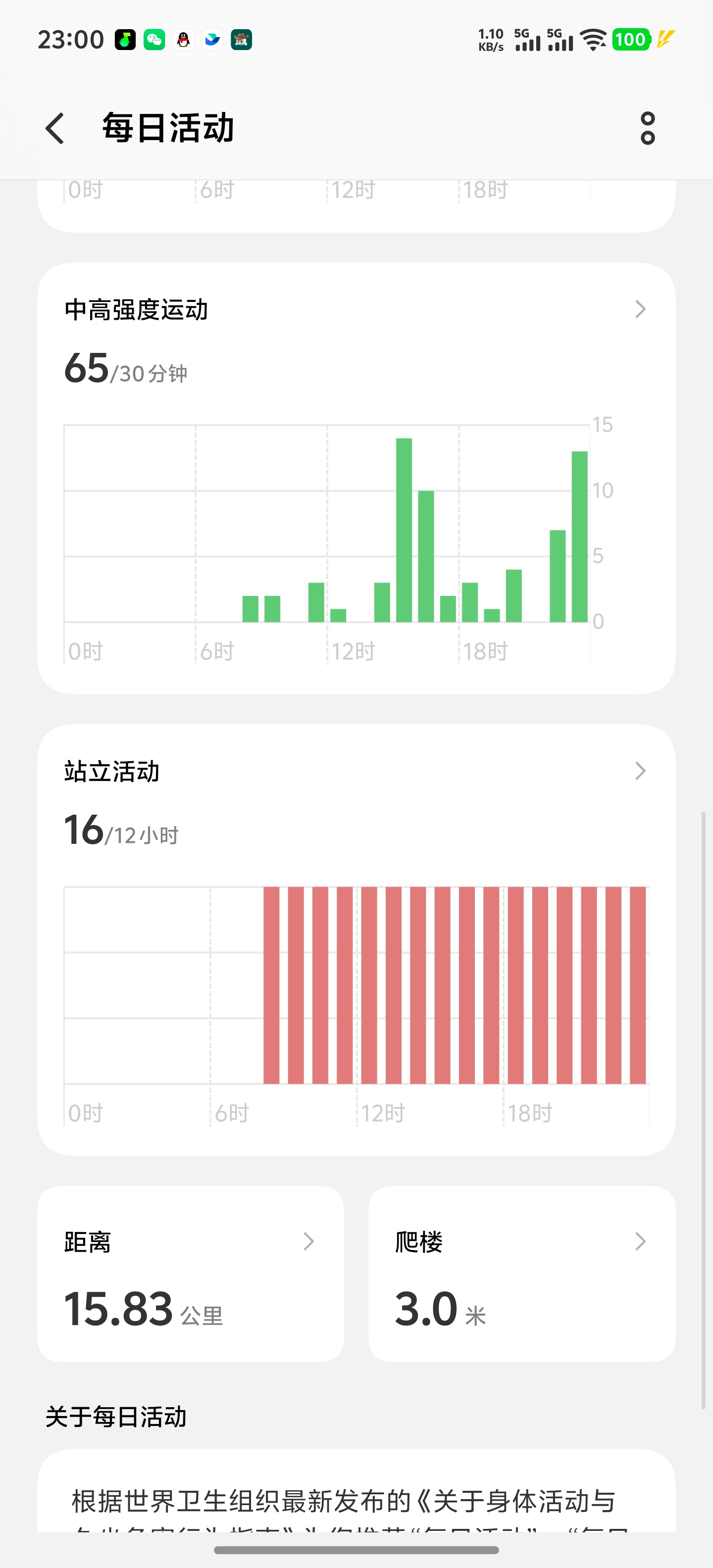This screenshot has height=1568, width=713.
Task: Go back from 每日活动 page
Action: 55,128
